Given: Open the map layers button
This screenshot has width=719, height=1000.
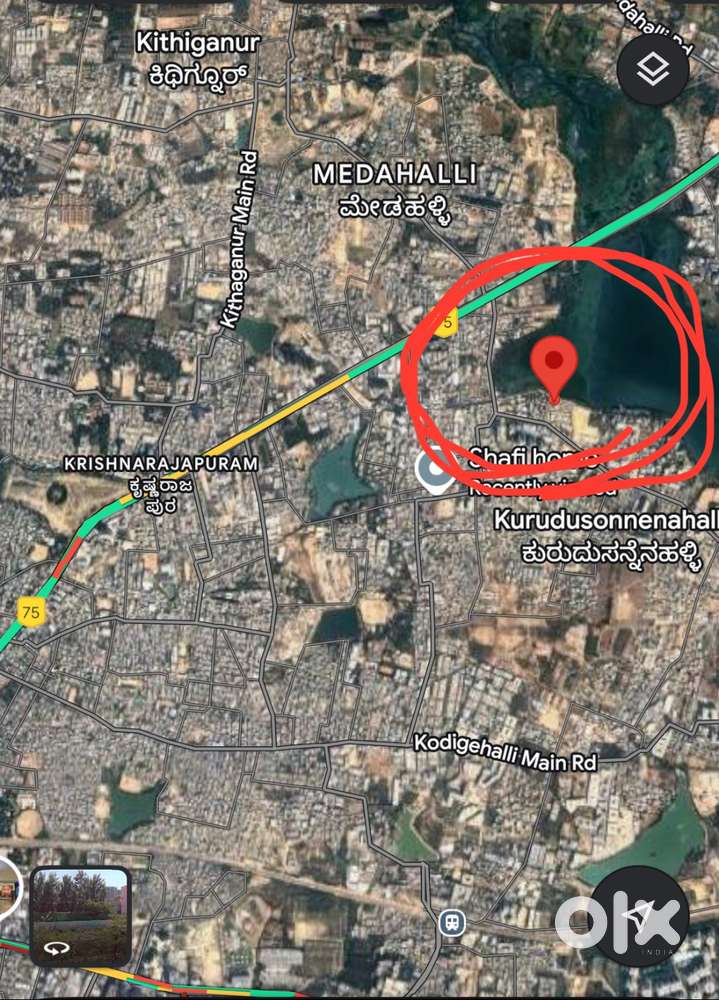Looking at the screenshot, I should coord(652,70).
